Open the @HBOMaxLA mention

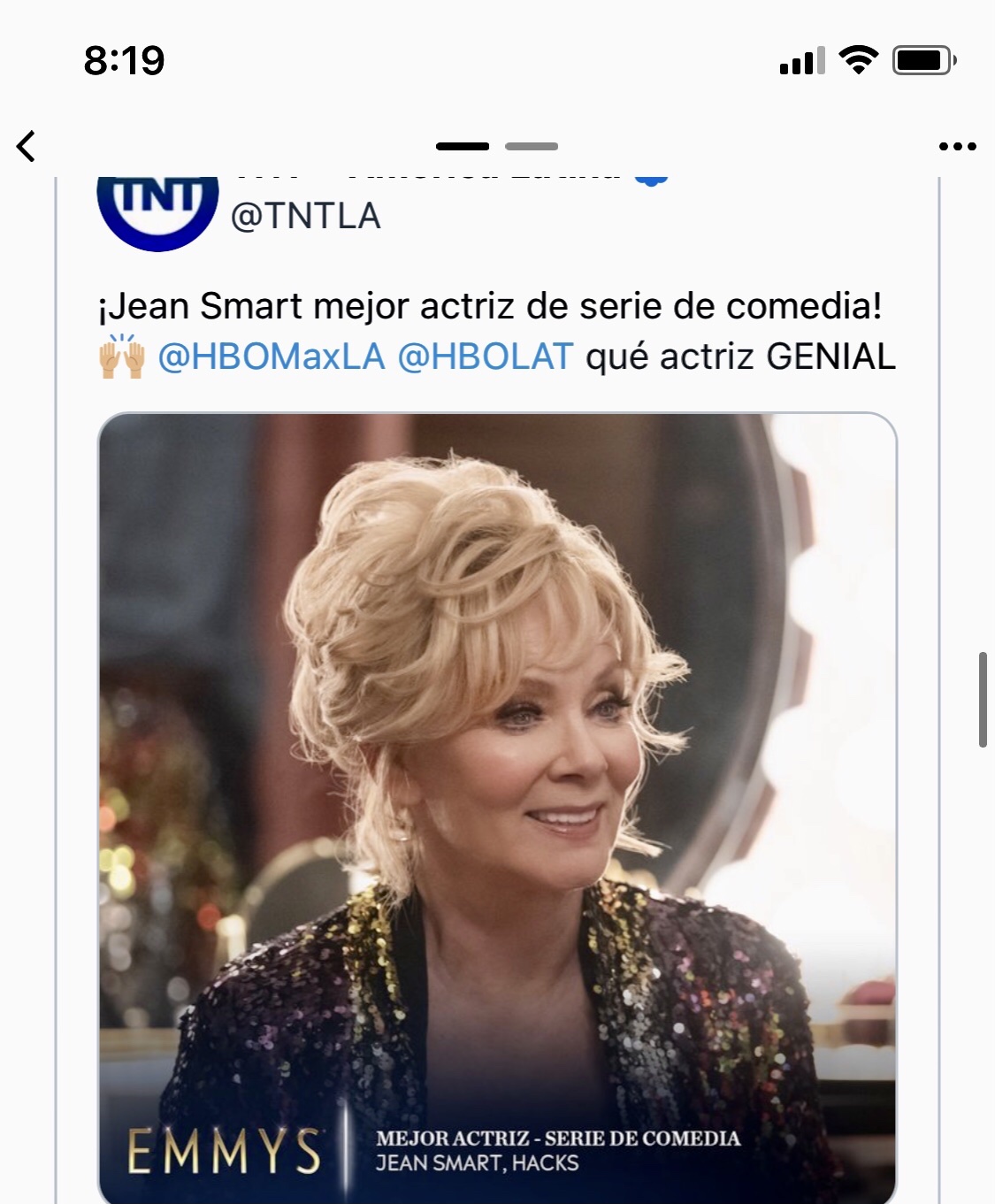tap(271, 357)
